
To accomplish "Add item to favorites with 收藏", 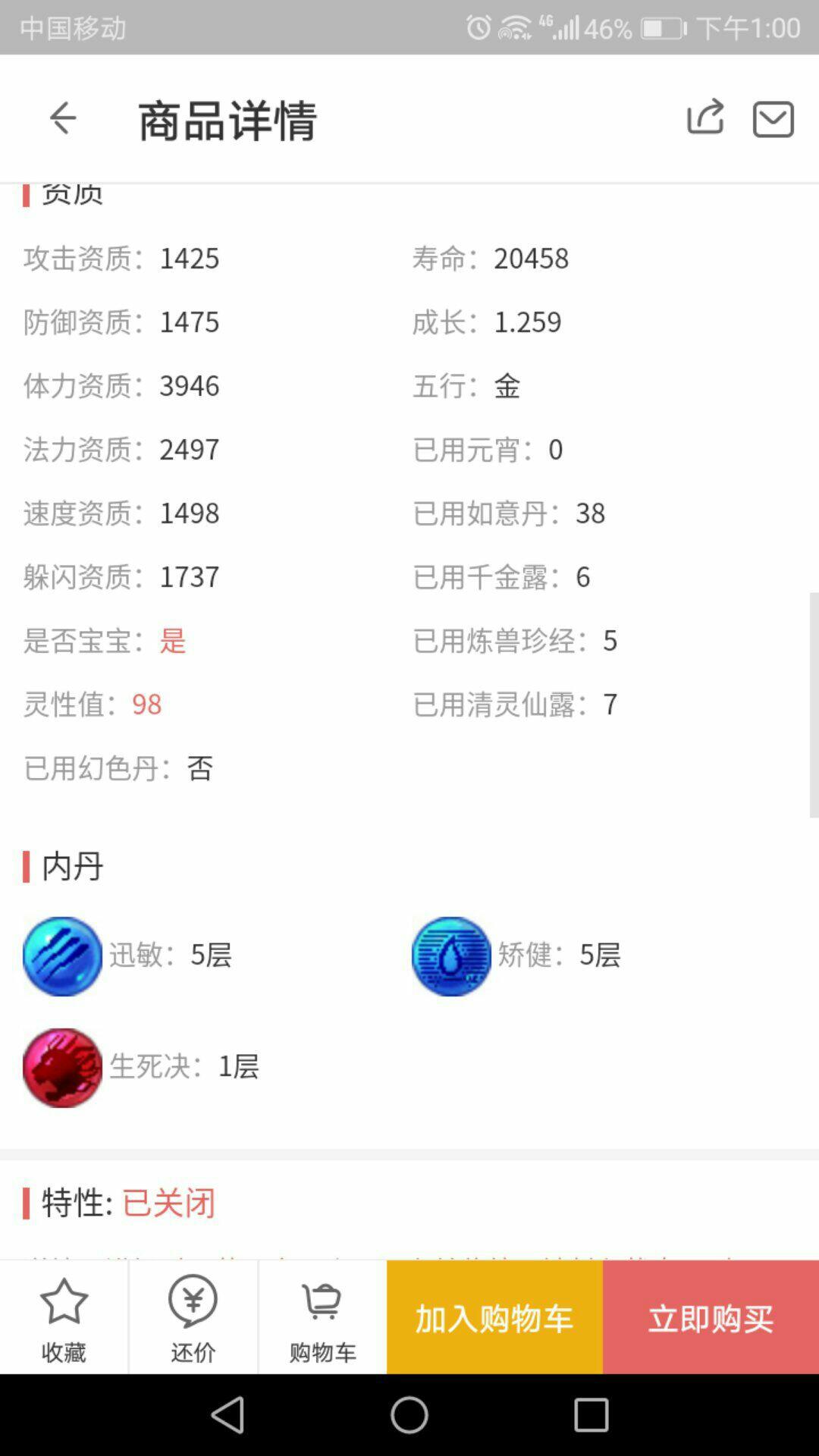I will [64, 1318].
